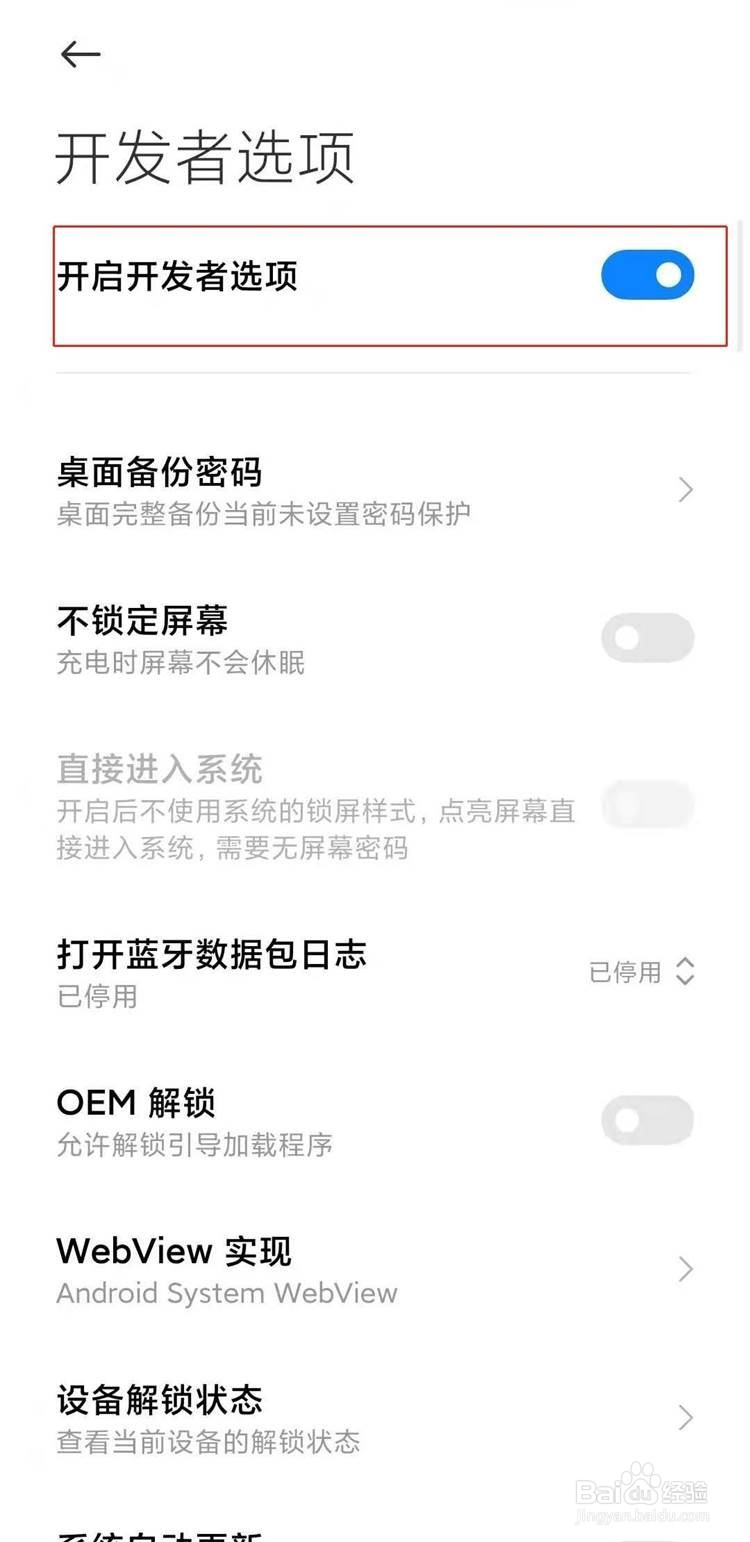Enable the OEM 解锁 switch
Viewport: 750px width, 1542px height.
647,1120
